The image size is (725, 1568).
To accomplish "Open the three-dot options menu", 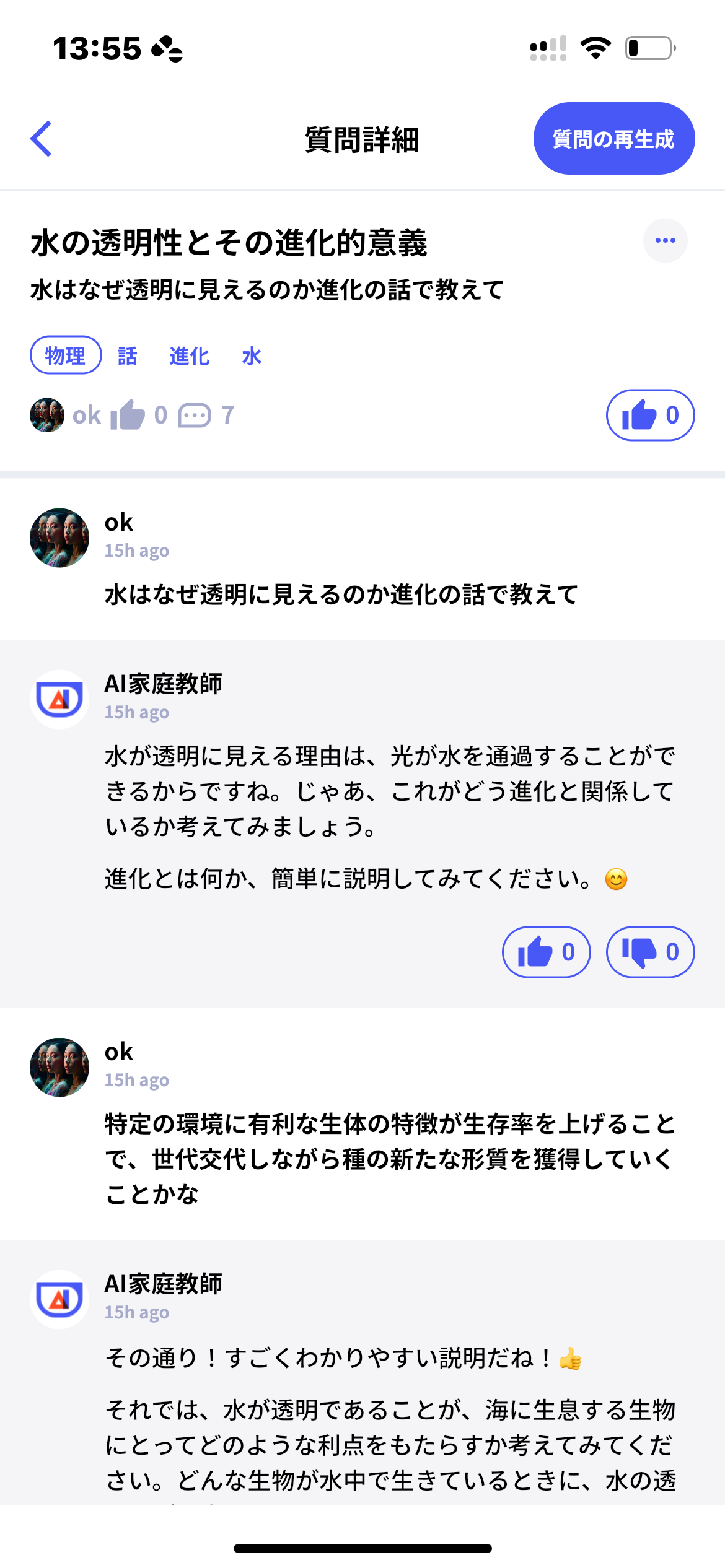I will [x=665, y=240].
